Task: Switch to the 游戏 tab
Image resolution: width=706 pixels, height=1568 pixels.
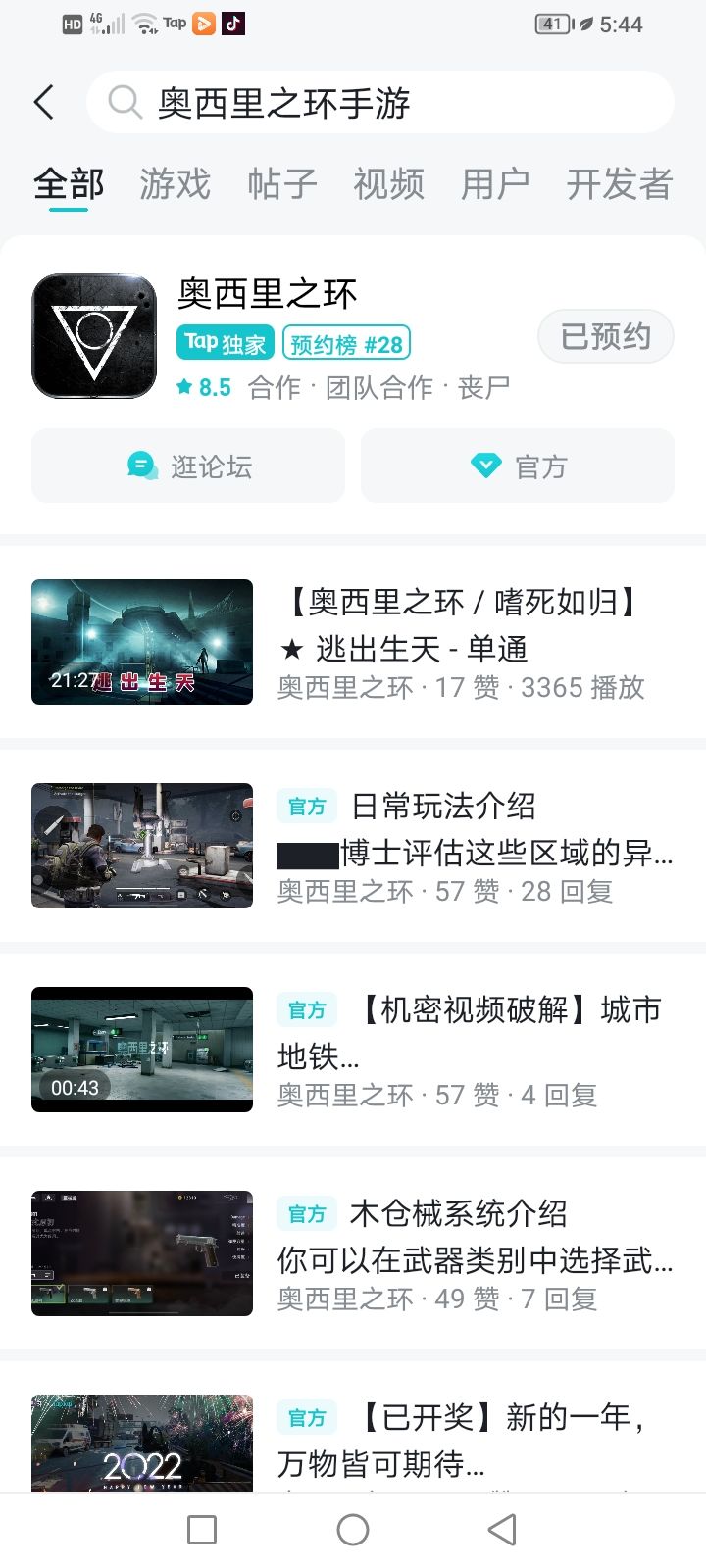Action: click(x=175, y=183)
